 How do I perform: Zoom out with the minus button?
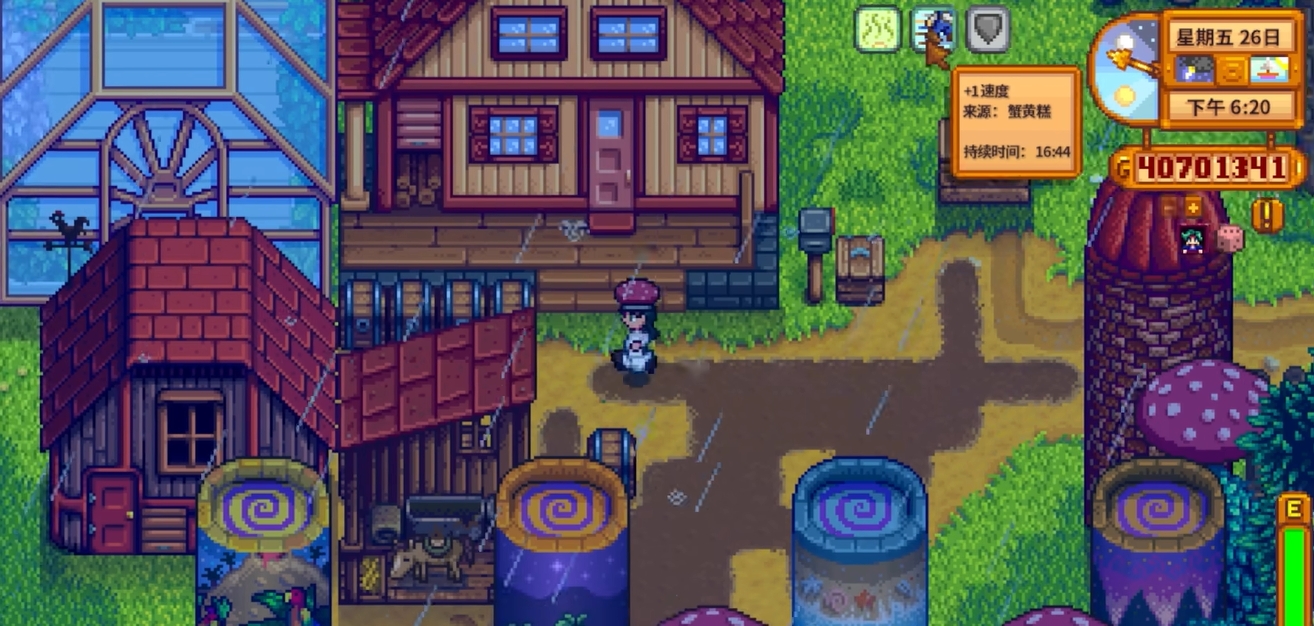pos(1169,208)
